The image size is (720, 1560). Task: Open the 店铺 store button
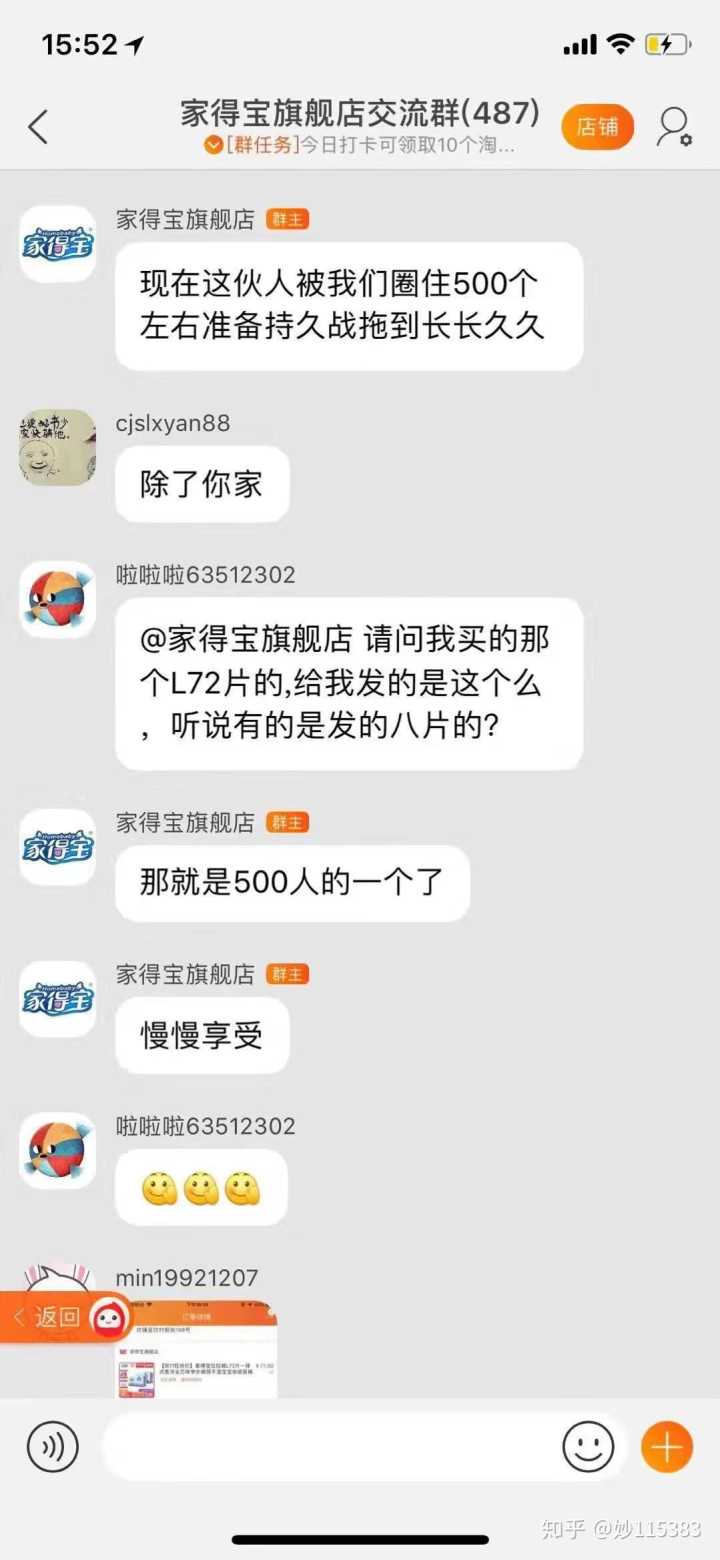[x=597, y=127]
